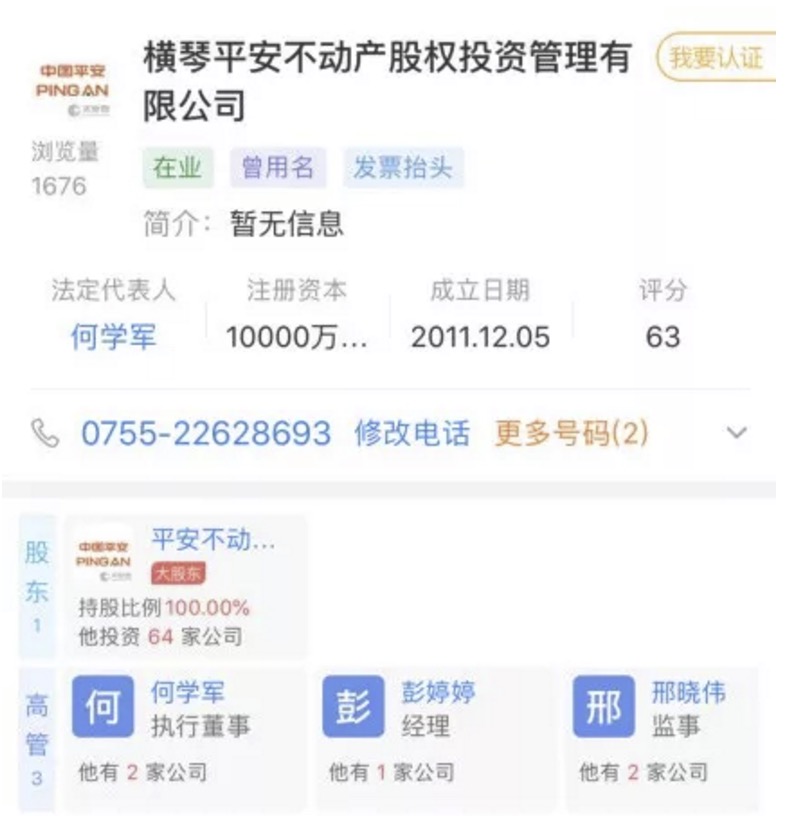Open legal representative 何学军's profile link

pos(113,337)
